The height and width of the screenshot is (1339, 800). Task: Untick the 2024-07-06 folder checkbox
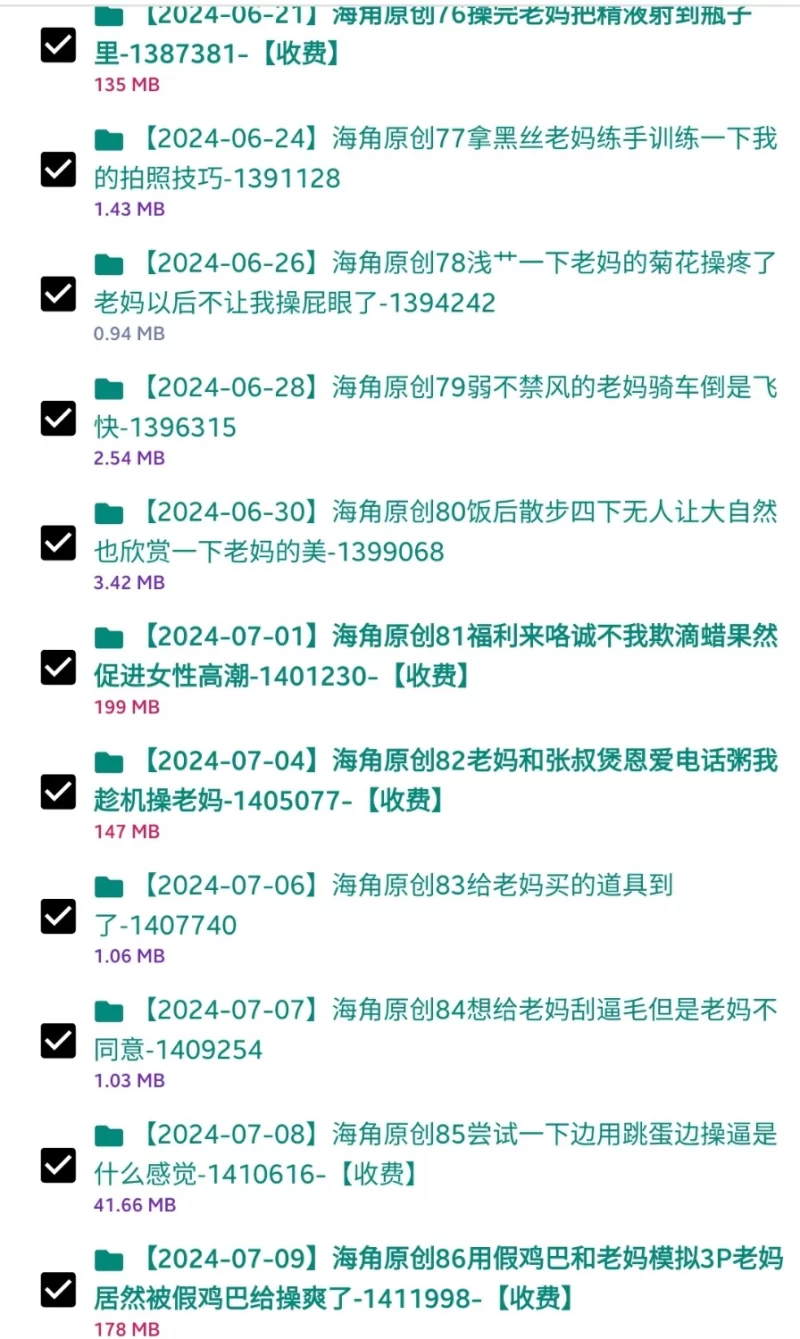click(x=58, y=916)
